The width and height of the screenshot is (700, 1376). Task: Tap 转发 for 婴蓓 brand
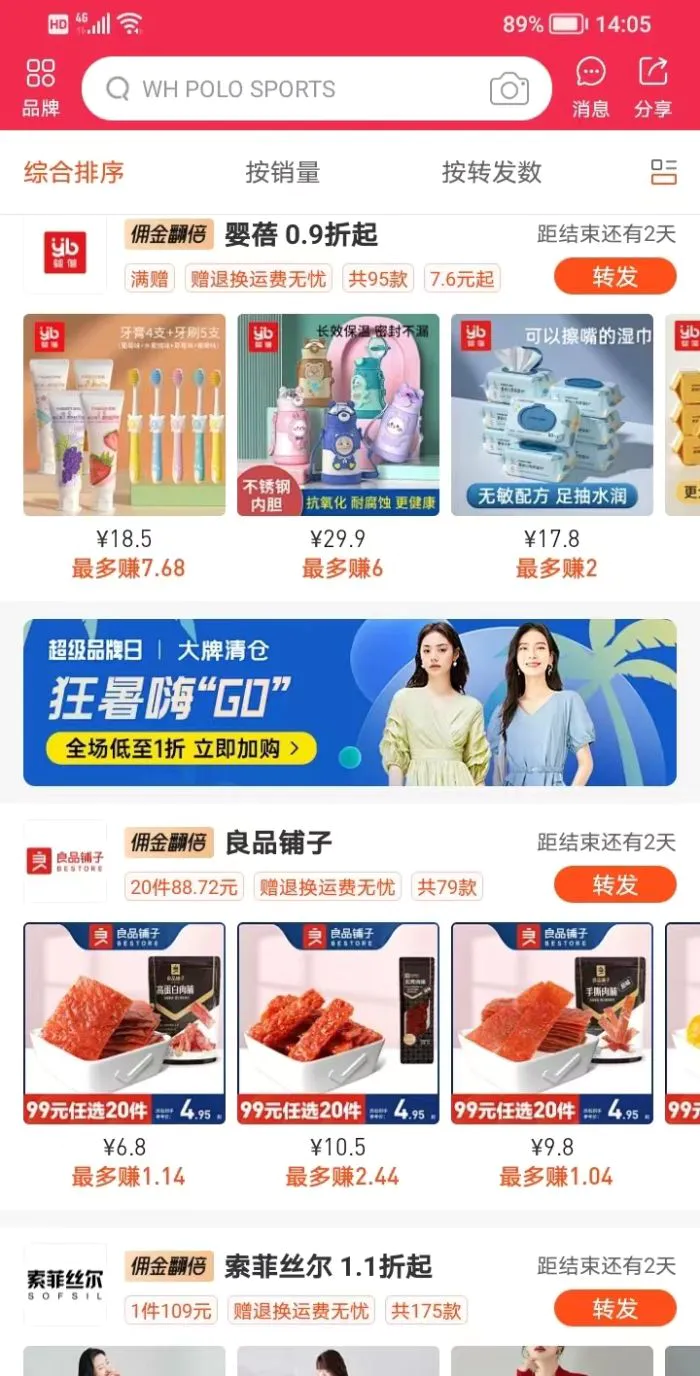point(615,276)
